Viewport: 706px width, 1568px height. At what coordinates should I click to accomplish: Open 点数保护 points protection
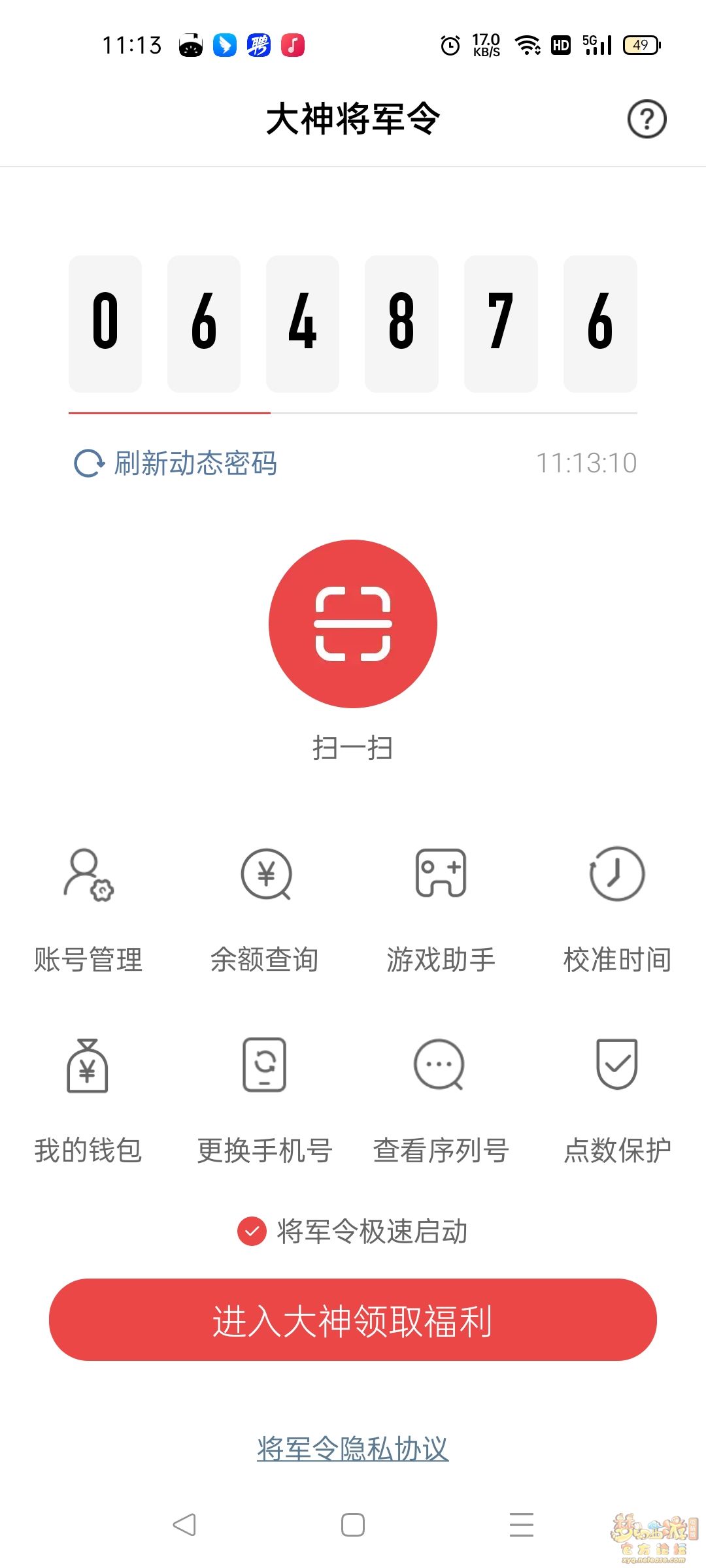[x=617, y=1100]
